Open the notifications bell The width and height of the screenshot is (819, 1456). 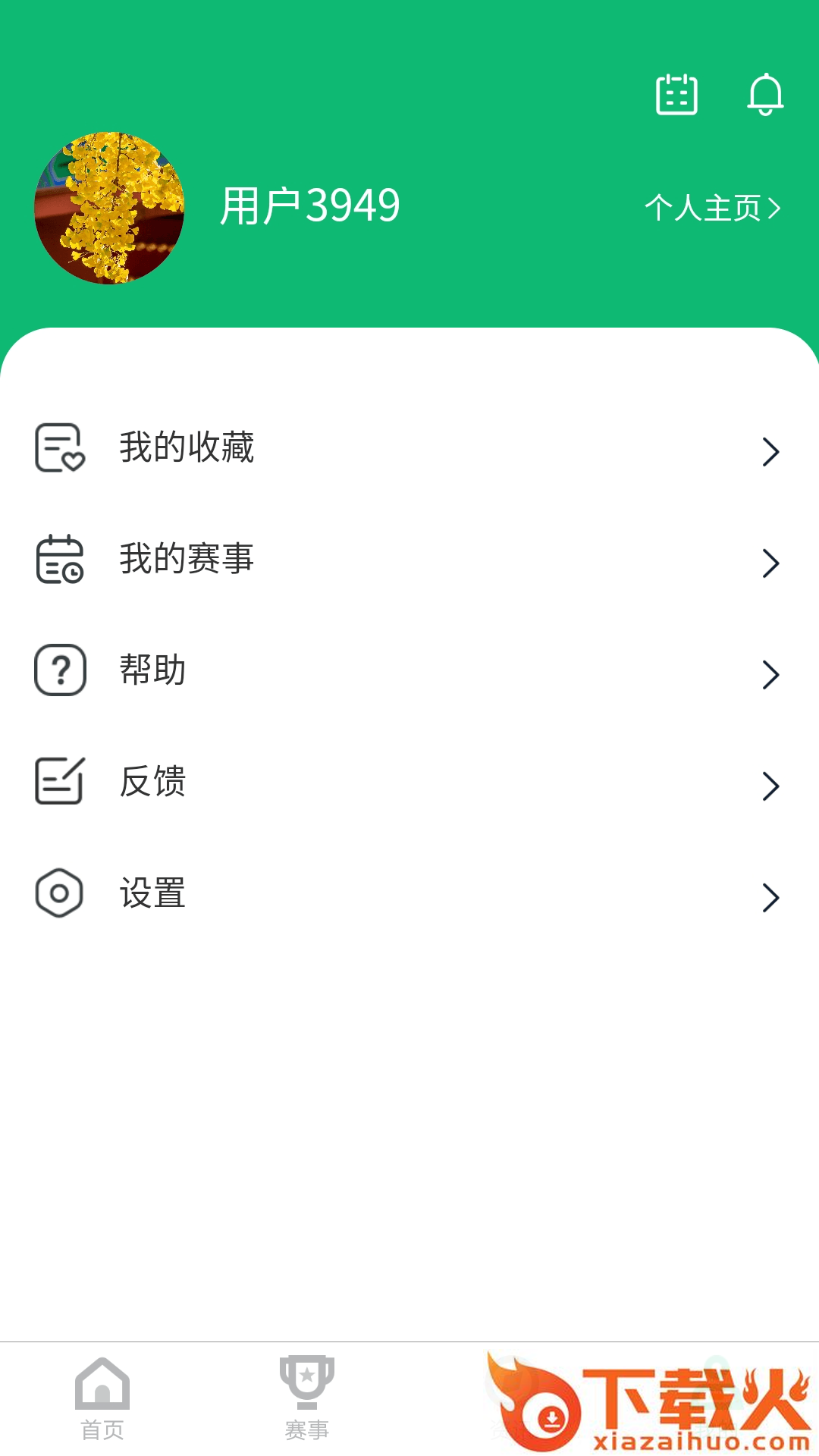[765, 95]
